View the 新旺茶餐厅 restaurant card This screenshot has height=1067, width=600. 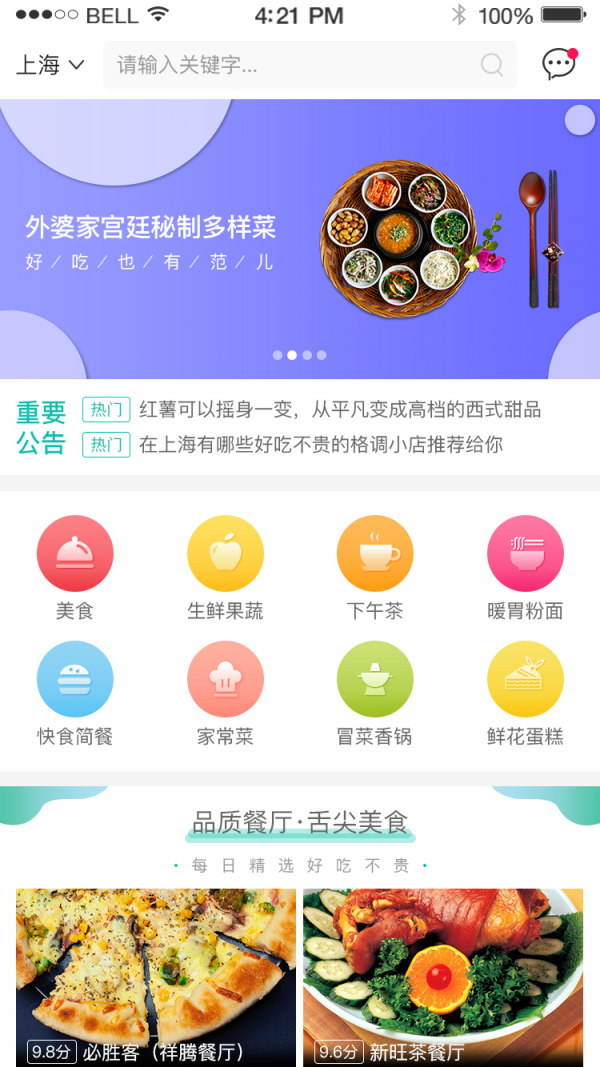(443, 977)
